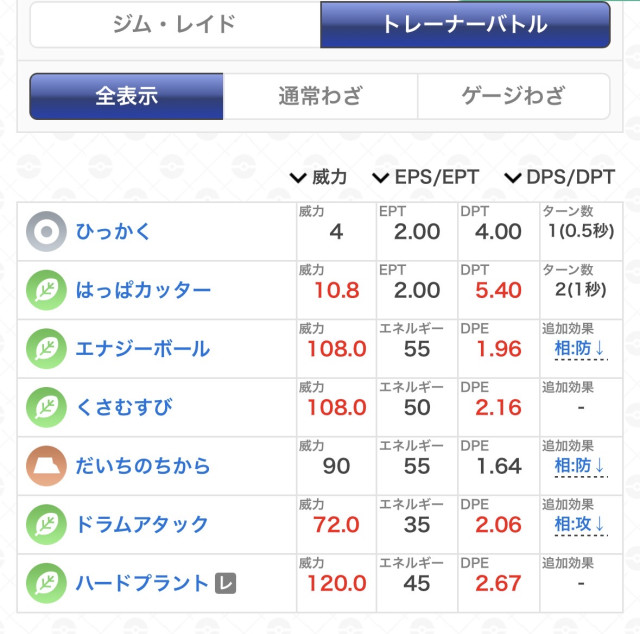640x634 pixels.
Task: Tap 相:防↓ effect in the だいちのちから row
Action: tap(580, 465)
